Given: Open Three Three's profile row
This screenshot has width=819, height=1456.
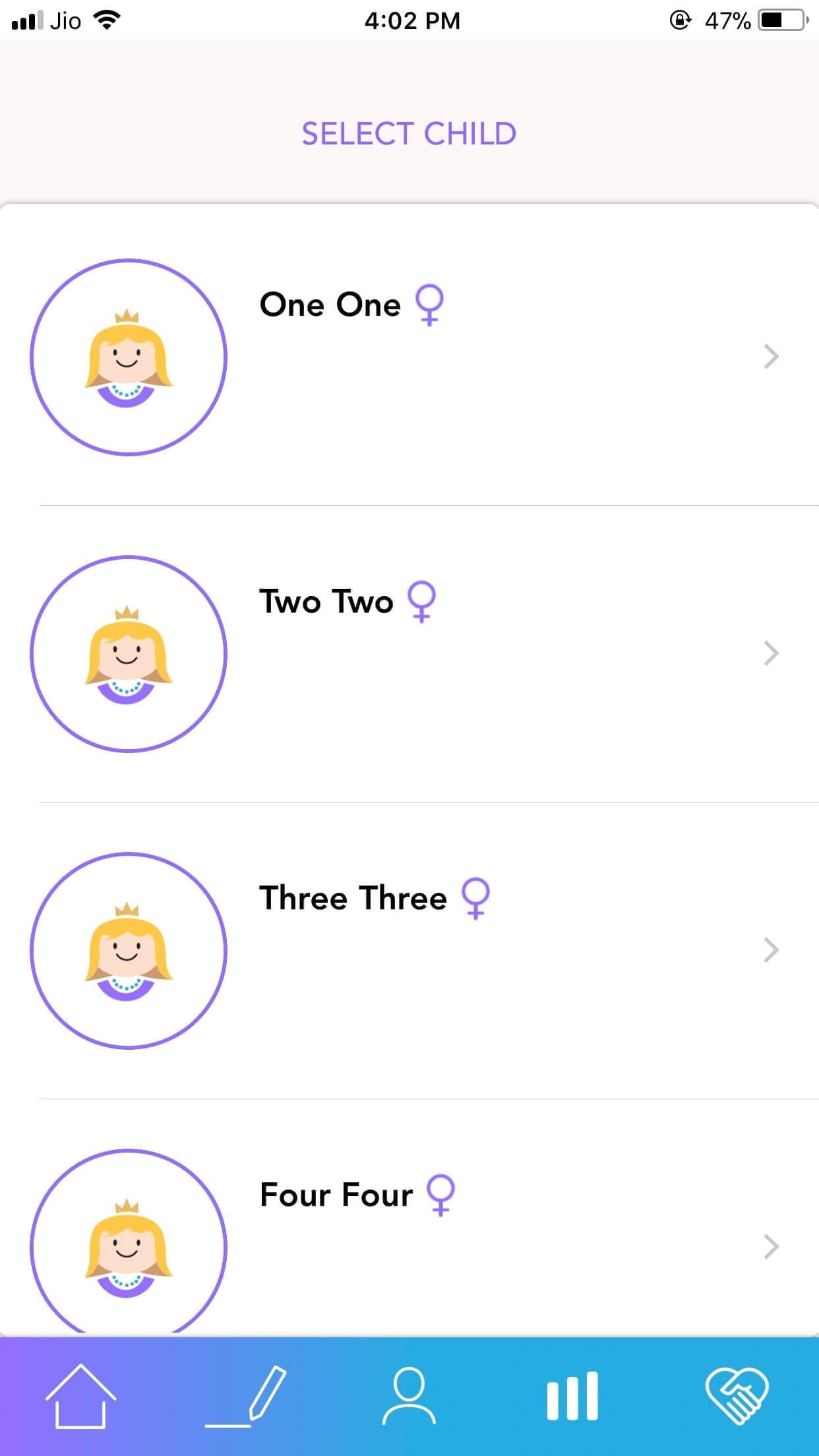Looking at the screenshot, I should point(409,950).
